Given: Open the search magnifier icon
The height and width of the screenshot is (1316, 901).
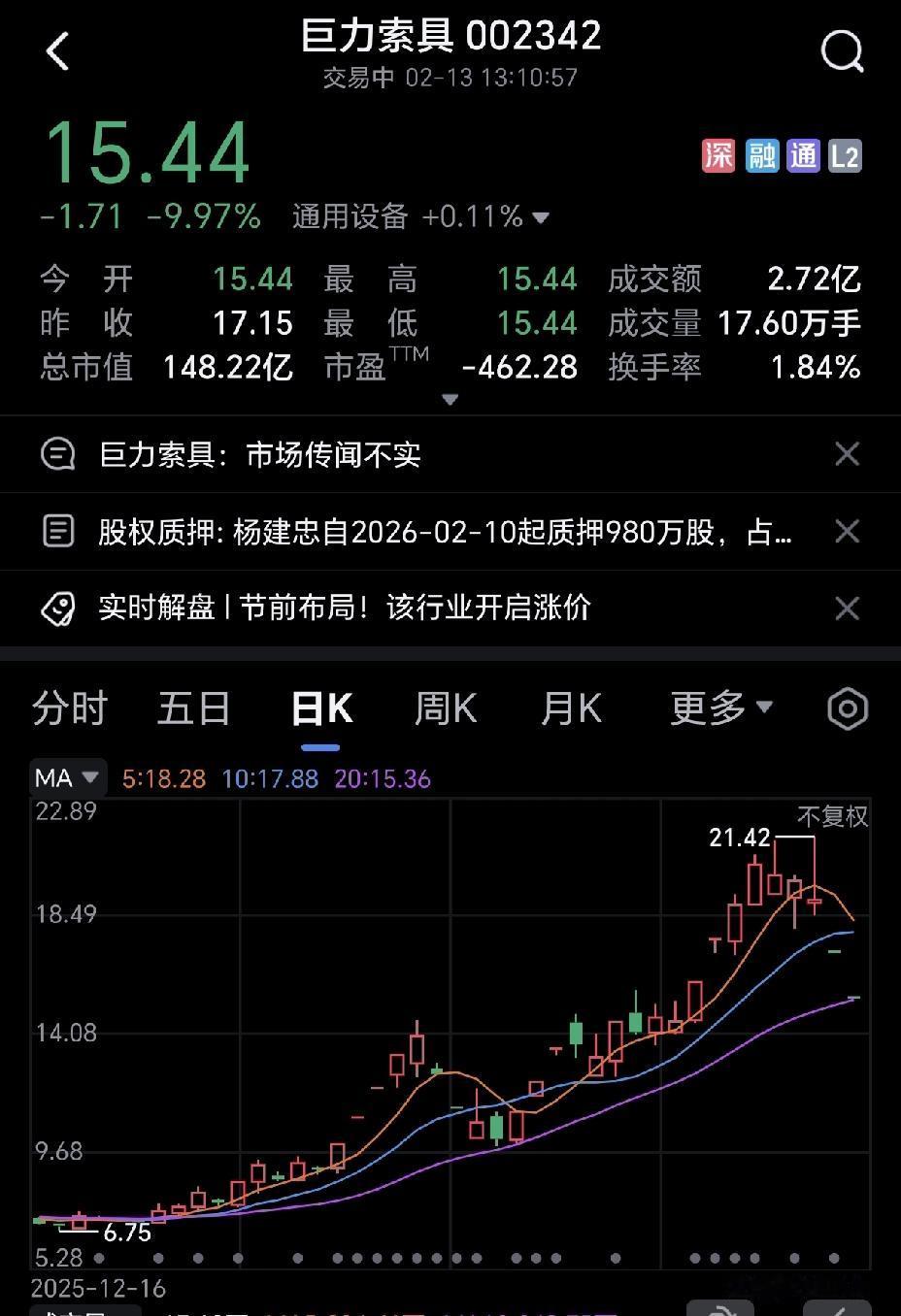Looking at the screenshot, I should click(843, 50).
